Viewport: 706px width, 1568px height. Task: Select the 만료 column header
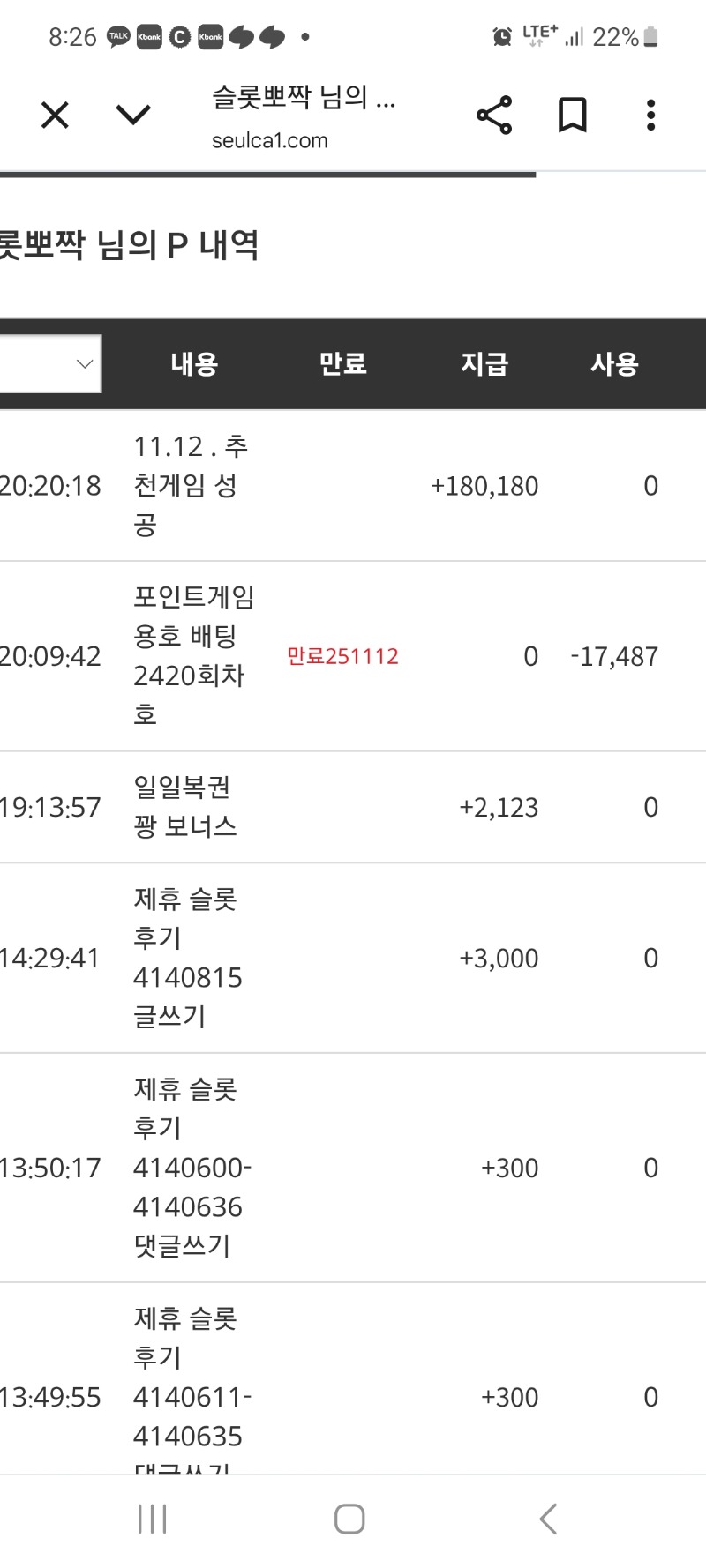[x=343, y=363]
